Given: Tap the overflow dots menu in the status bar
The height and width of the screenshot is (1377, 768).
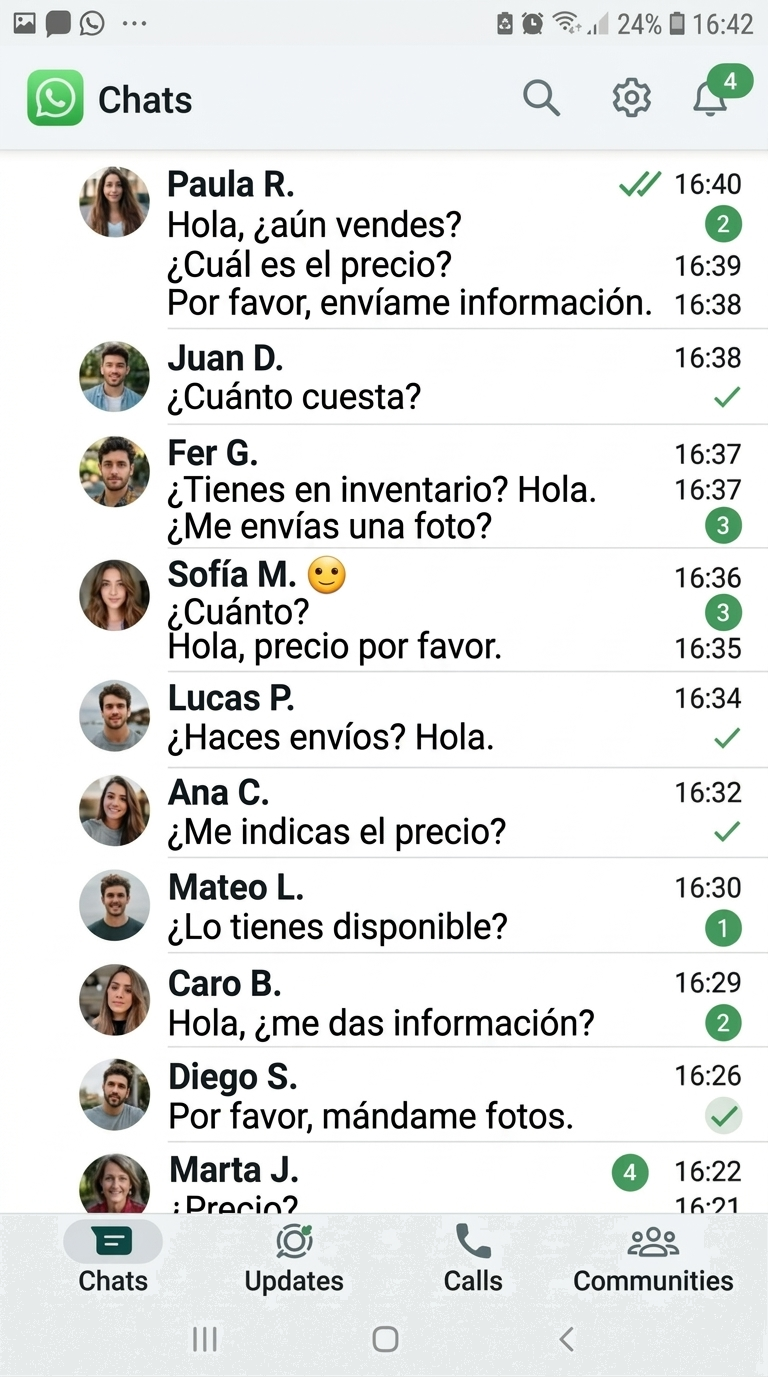Looking at the screenshot, I should click(x=132, y=22).
